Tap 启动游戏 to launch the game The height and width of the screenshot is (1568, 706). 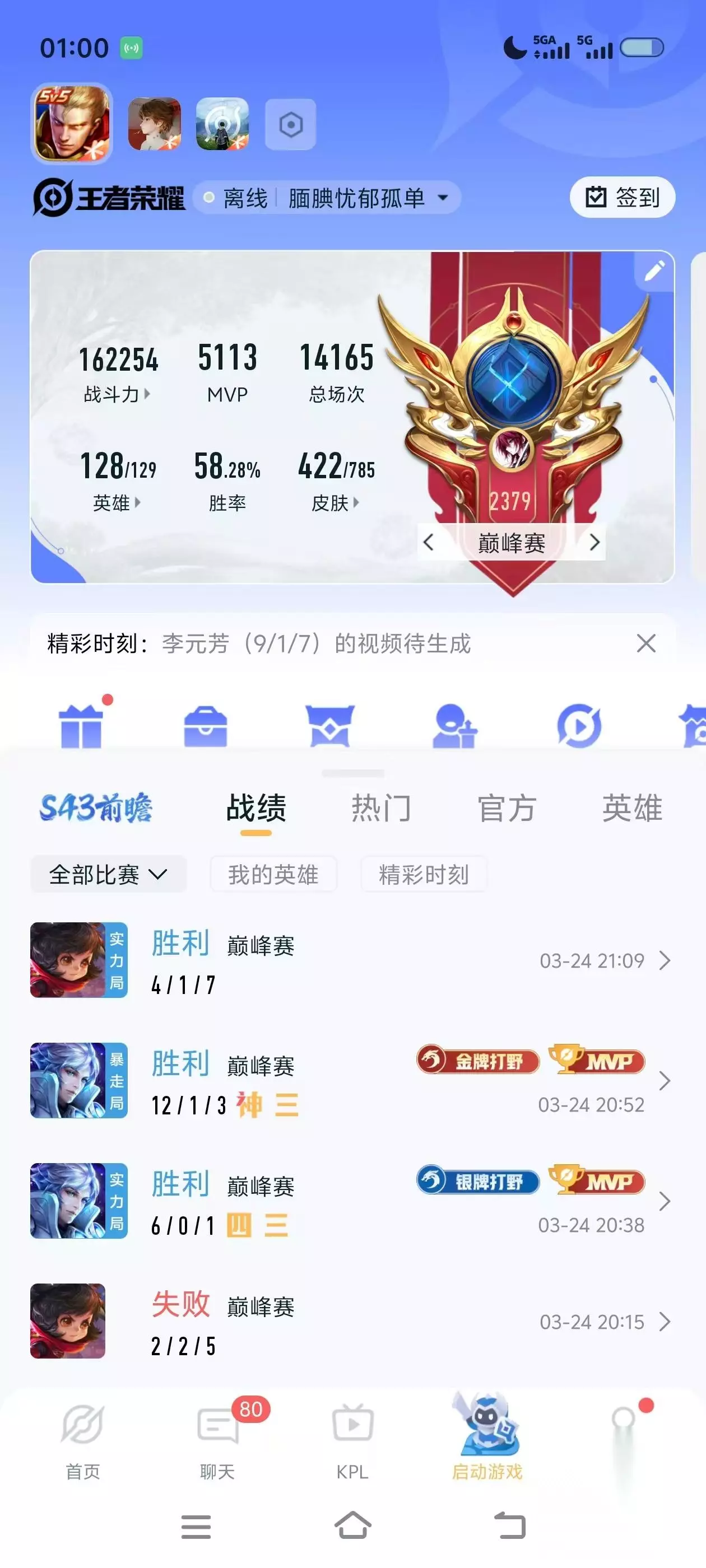[x=487, y=1438]
